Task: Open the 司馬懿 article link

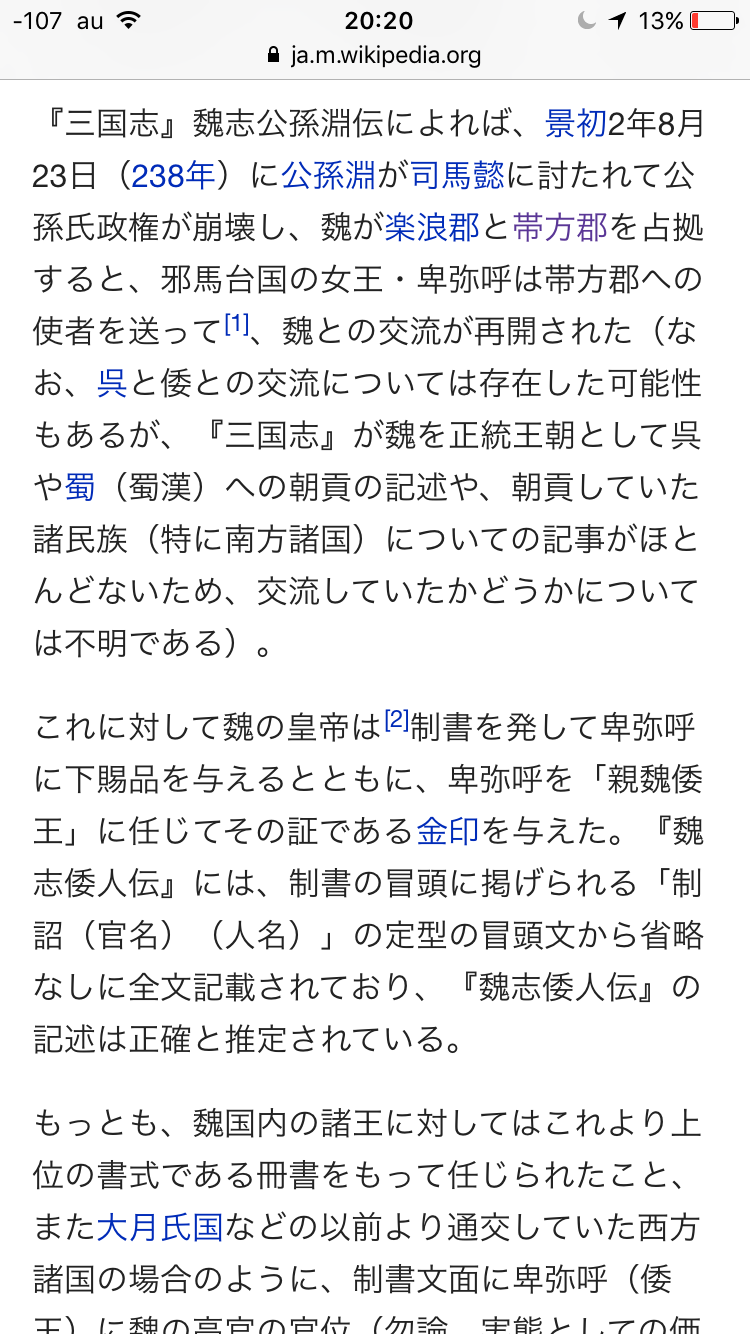Action: pyautogui.click(x=458, y=176)
